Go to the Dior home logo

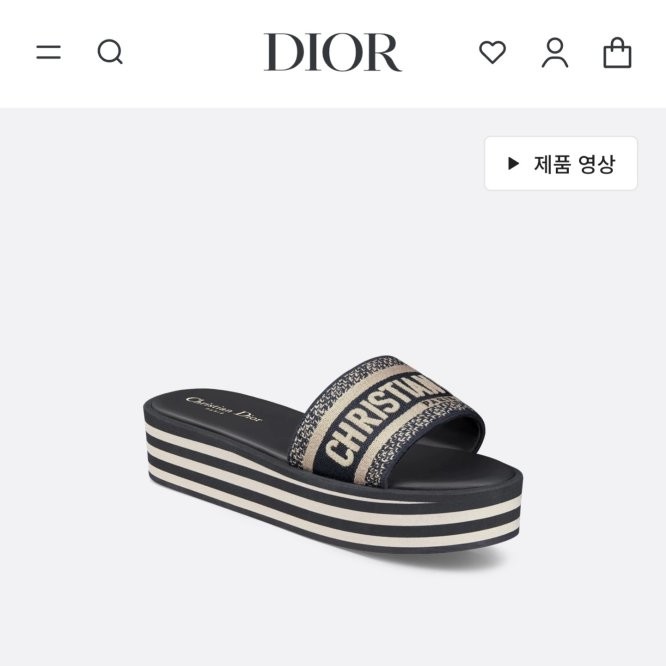coord(332,52)
